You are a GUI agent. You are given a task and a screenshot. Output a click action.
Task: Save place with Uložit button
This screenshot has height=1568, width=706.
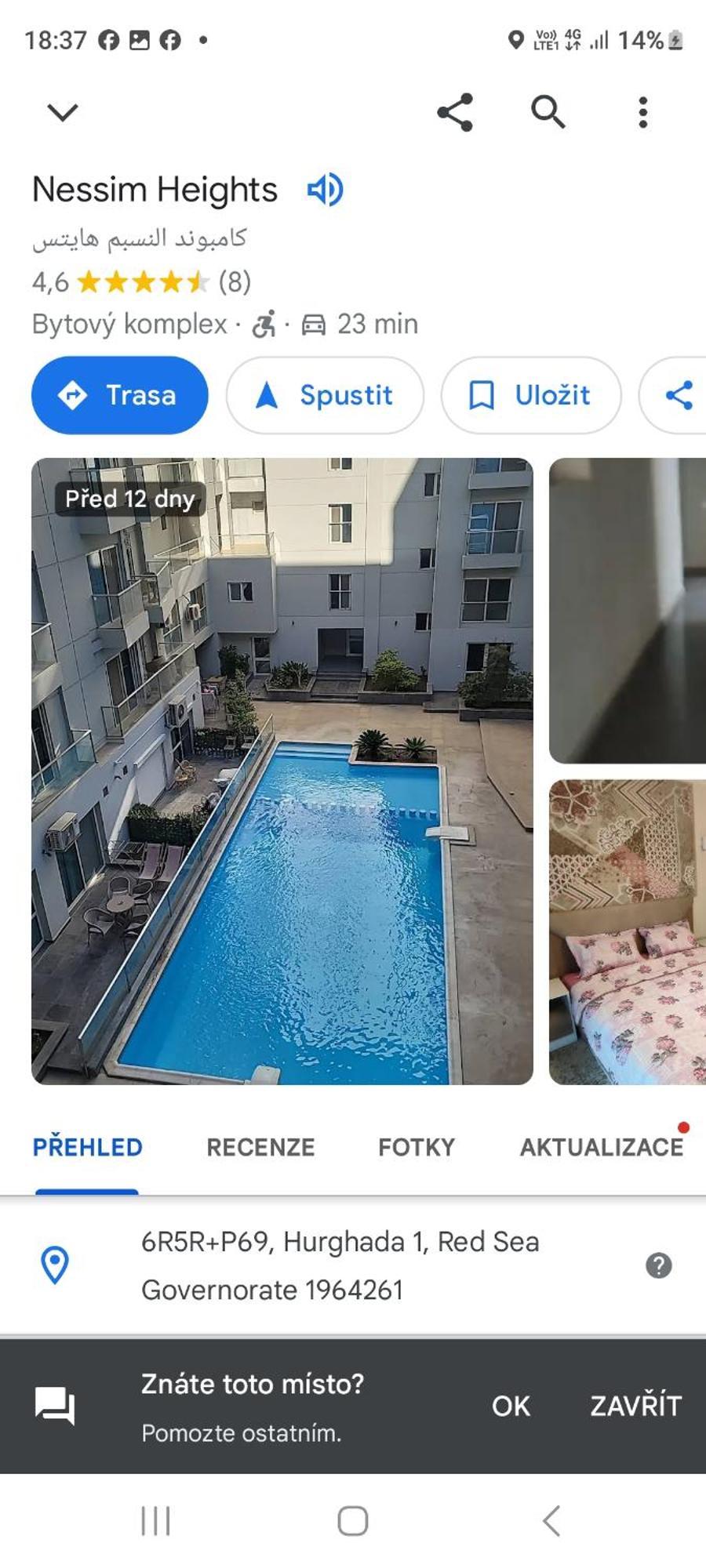(531, 395)
